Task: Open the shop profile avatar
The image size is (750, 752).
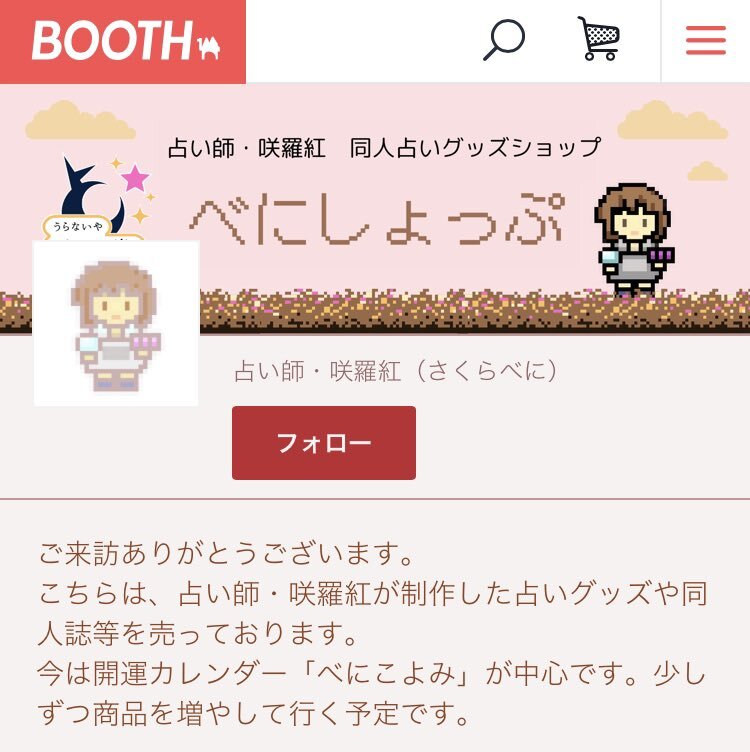Action: tap(116, 323)
